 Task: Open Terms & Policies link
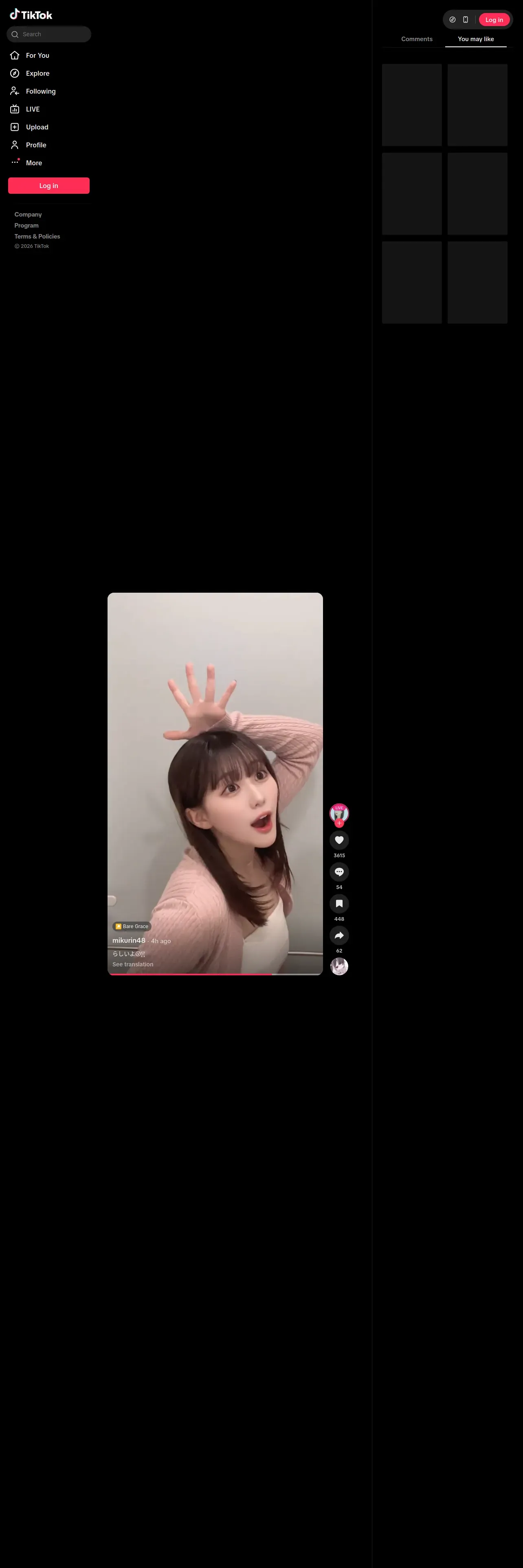tap(37, 236)
